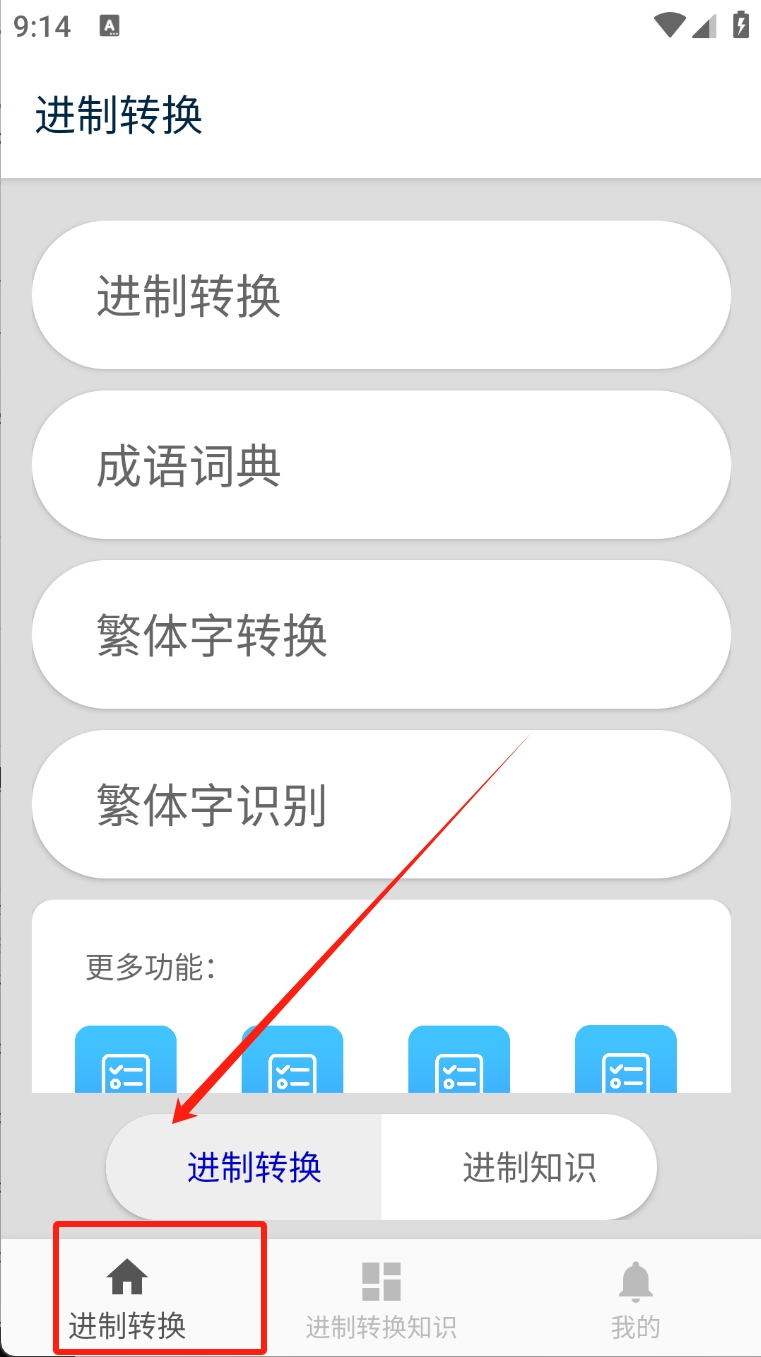Open 繁体字转换 tool
The image size is (761, 1357).
click(x=381, y=635)
